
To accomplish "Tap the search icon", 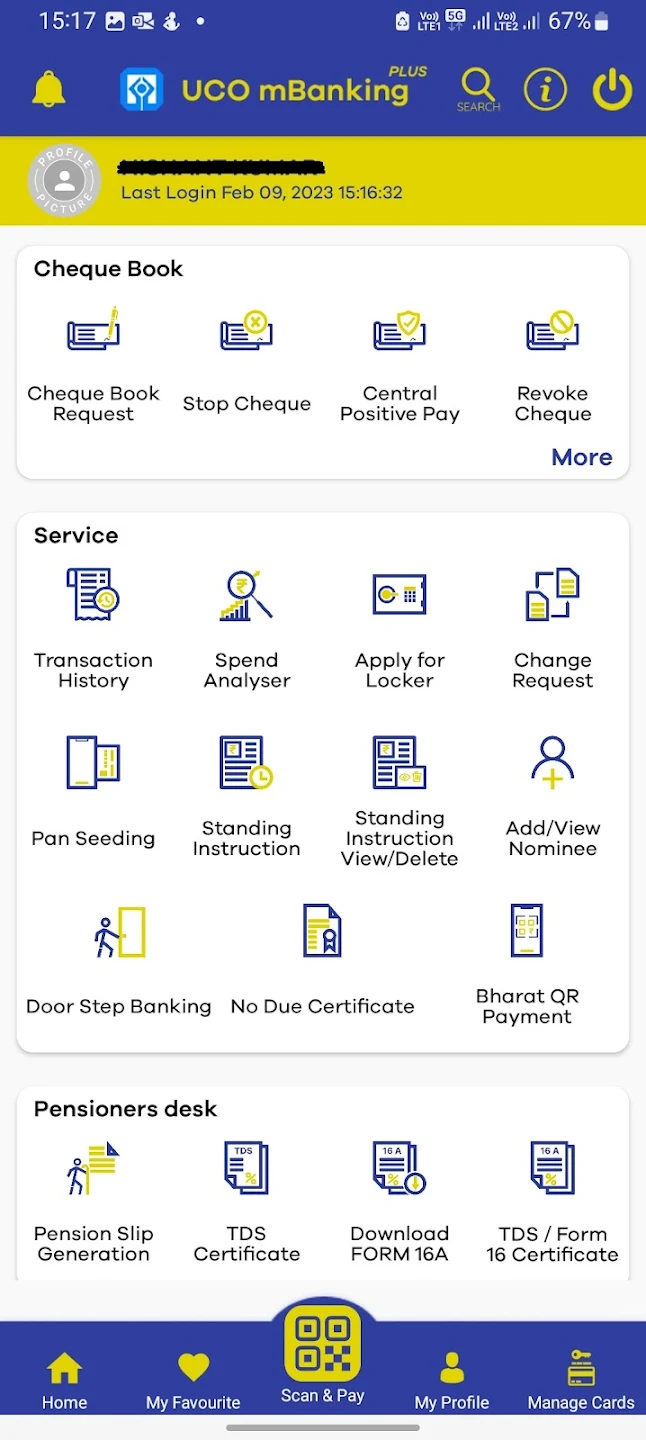I will coord(478,88).
